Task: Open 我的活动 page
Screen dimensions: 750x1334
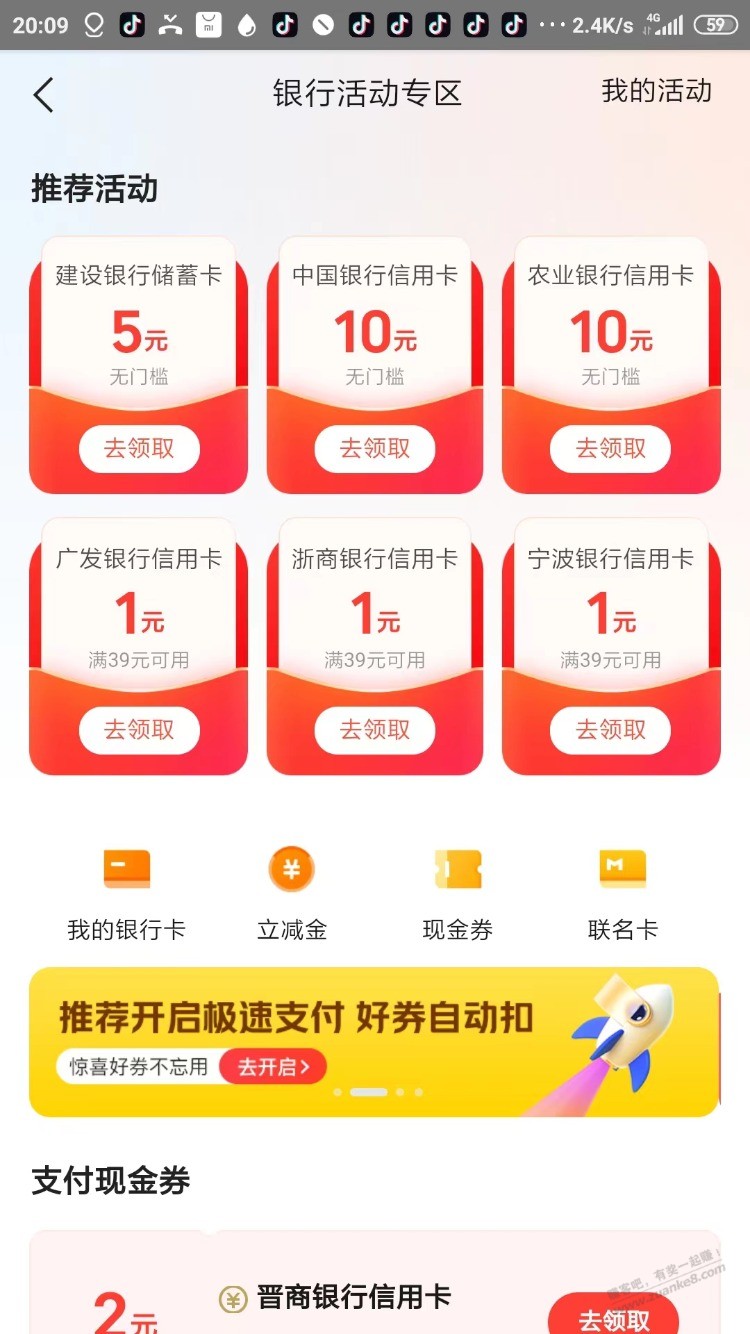Action: [x=656, y=91]
